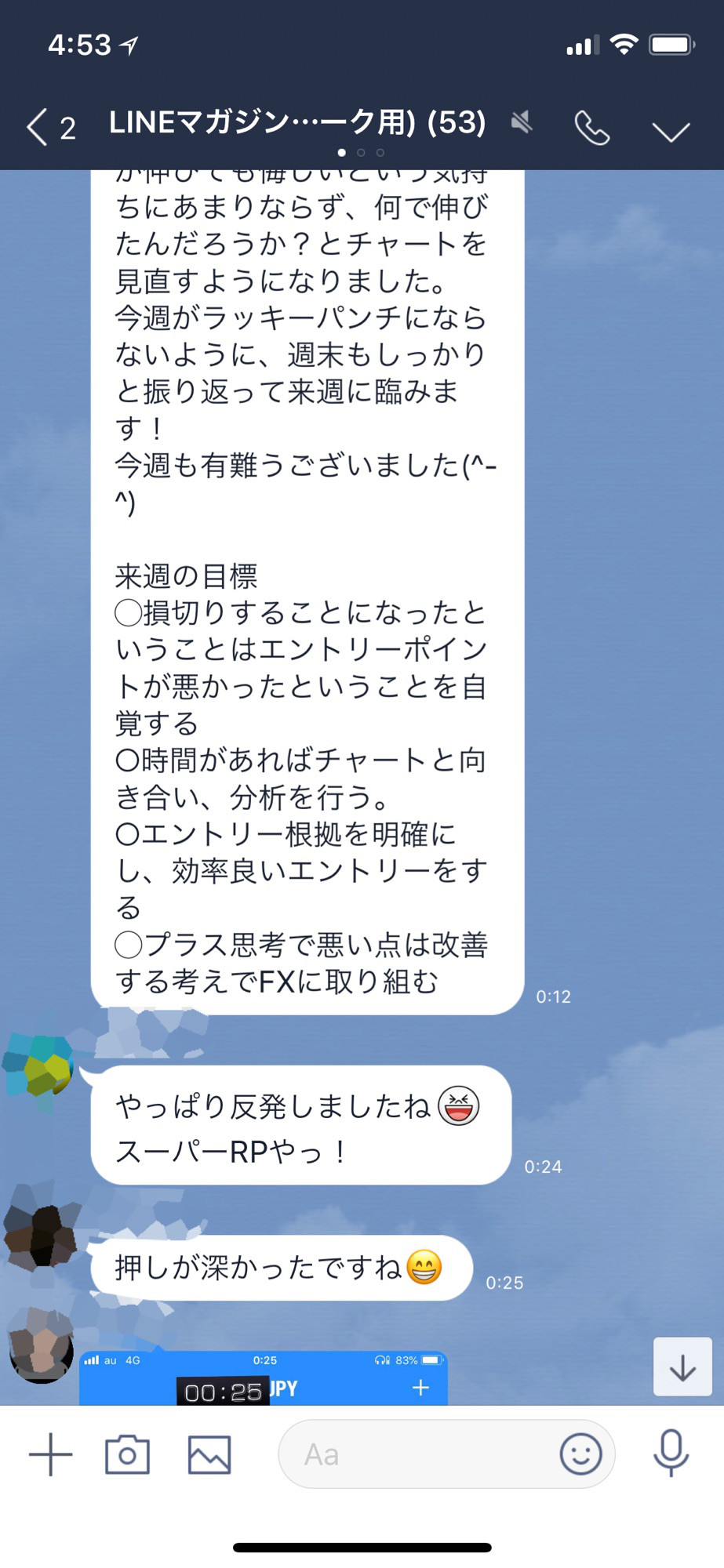
Task: Open the photo gallery picker
Action: pyautogui.click(x=209, y=1454)
